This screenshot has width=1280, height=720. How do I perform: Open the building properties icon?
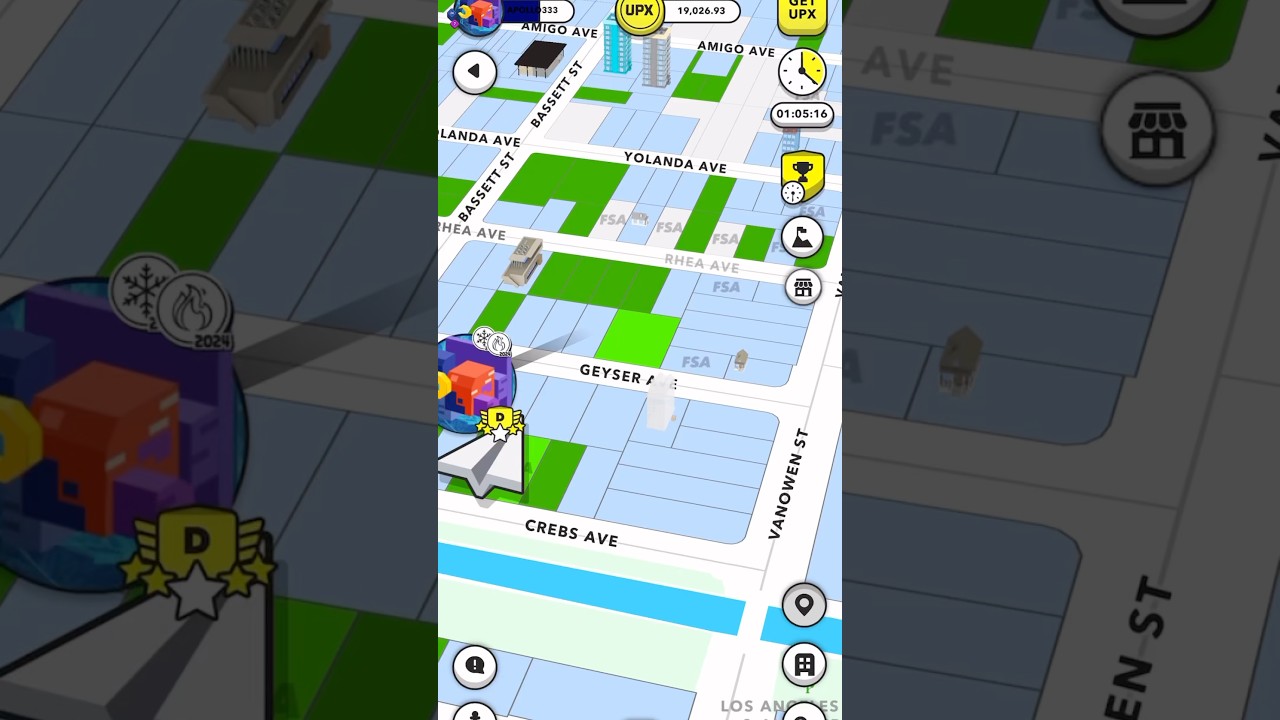coord(804,664)
